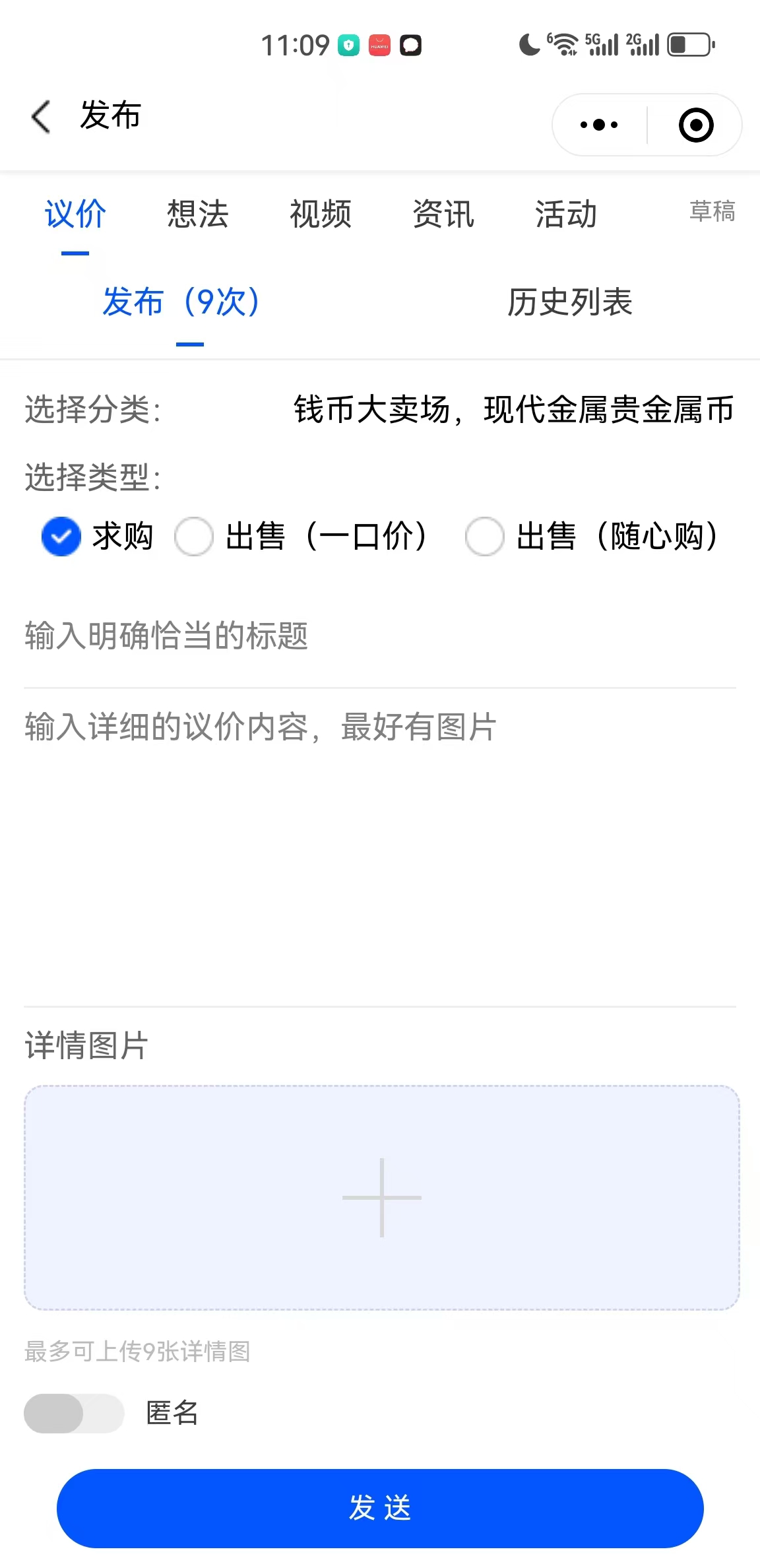760x1568 pixels.
Task: Focus the detailed 议价内容 text area
Action: point(380,845)
